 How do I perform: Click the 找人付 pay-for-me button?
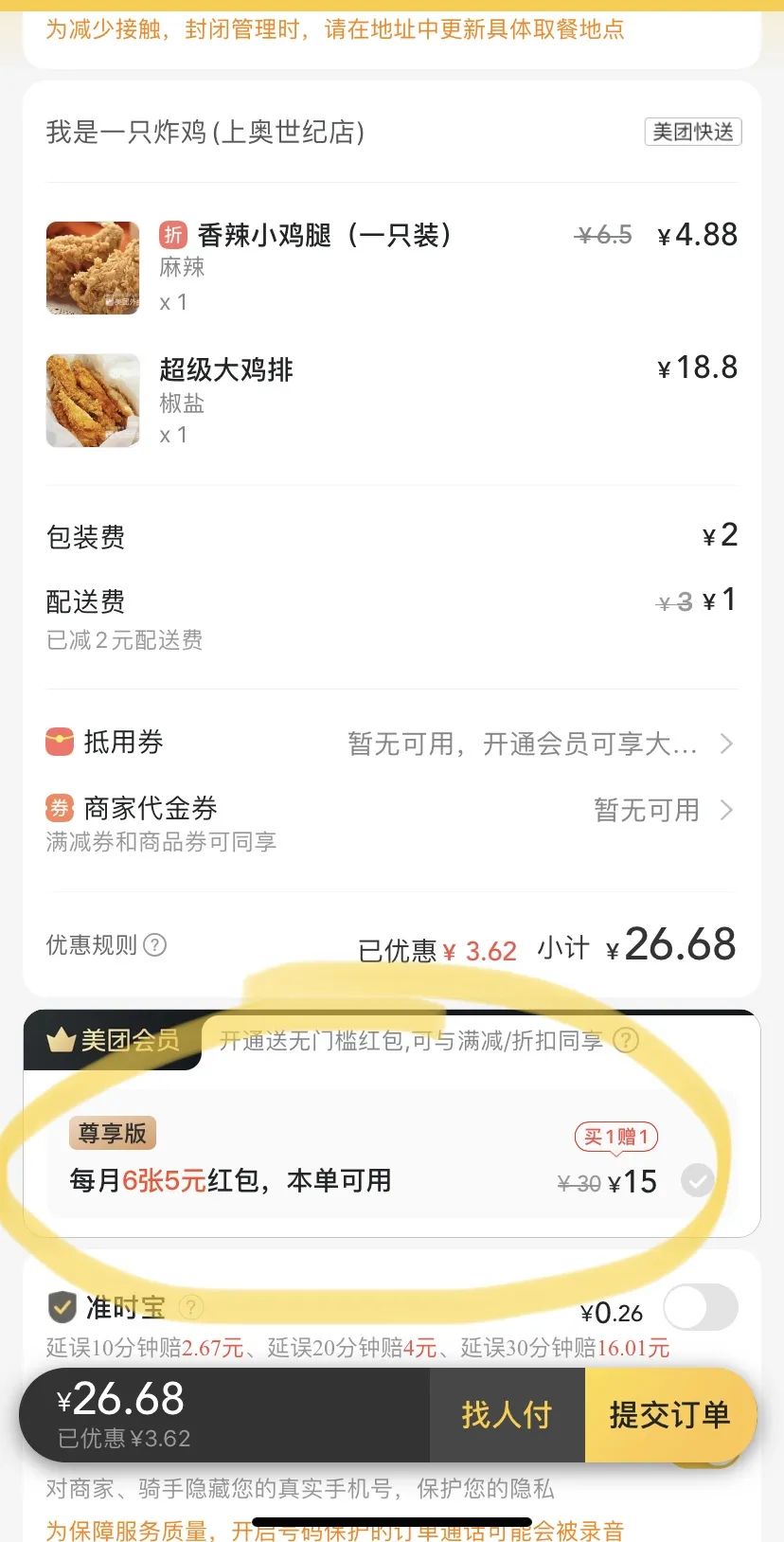[508, 1414]
